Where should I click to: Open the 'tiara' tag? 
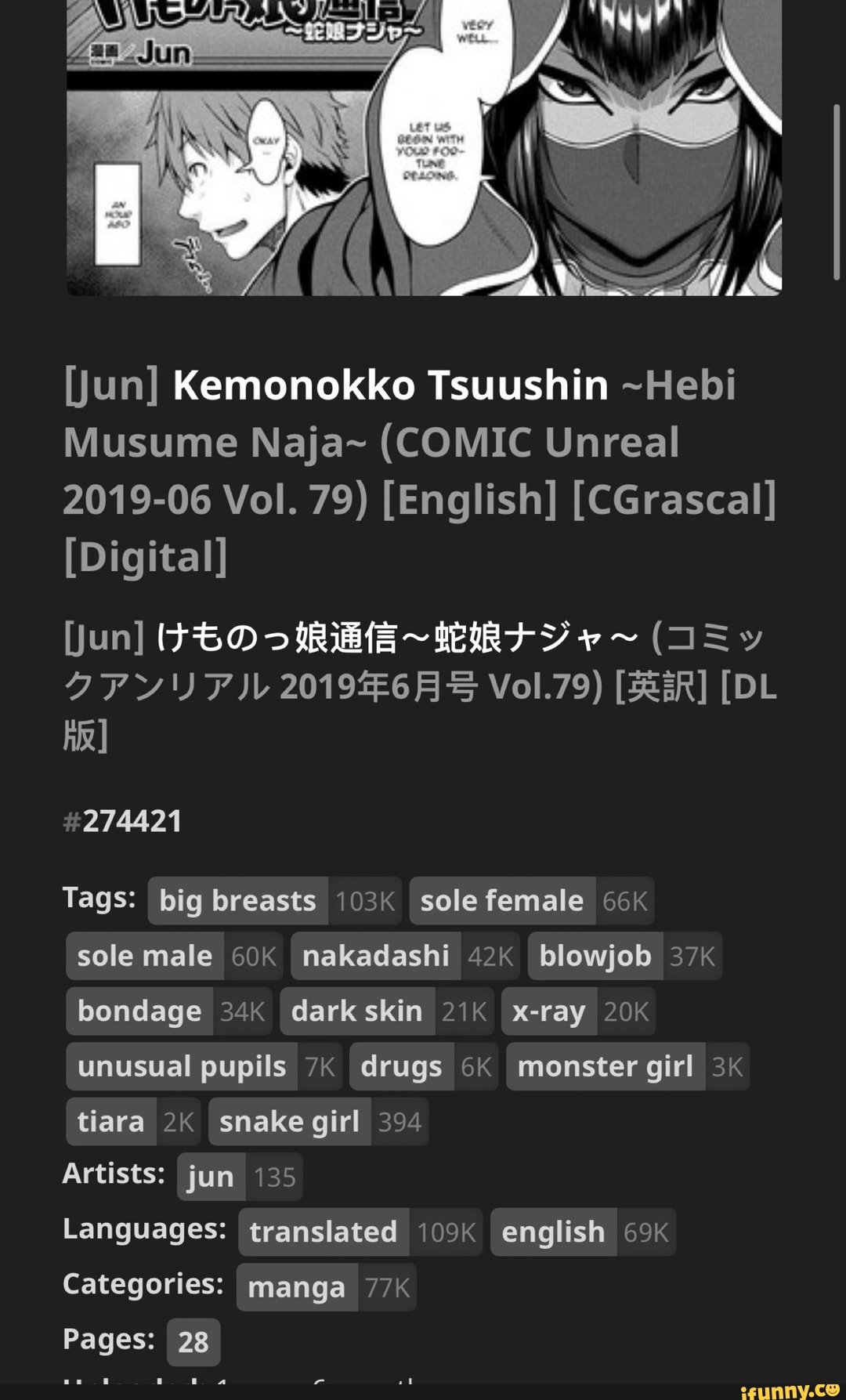(x=133, y=1122)
